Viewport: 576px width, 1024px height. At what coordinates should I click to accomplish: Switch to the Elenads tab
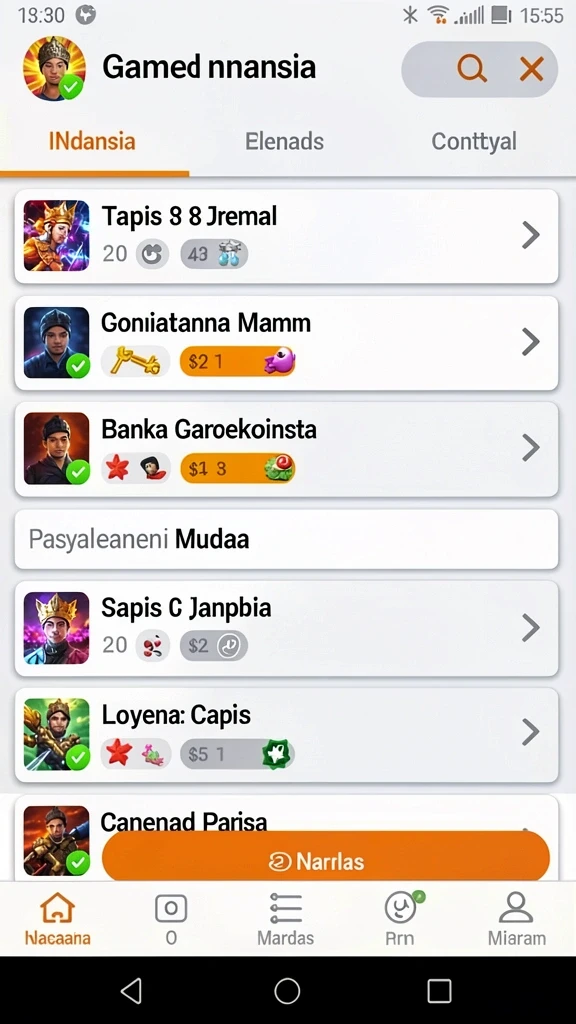point(284,141)
